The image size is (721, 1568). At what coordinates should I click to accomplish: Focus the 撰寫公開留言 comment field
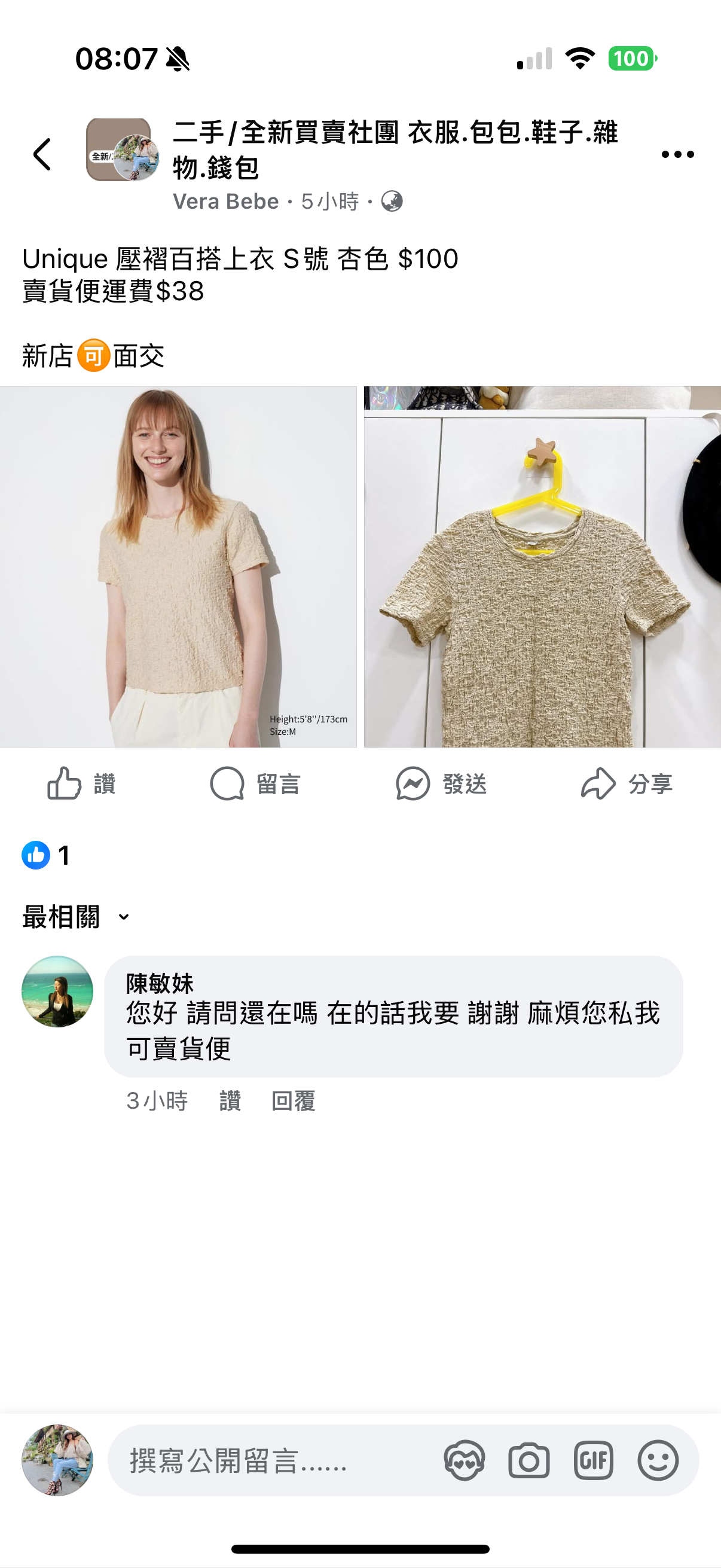click(x=268, y=1460)
